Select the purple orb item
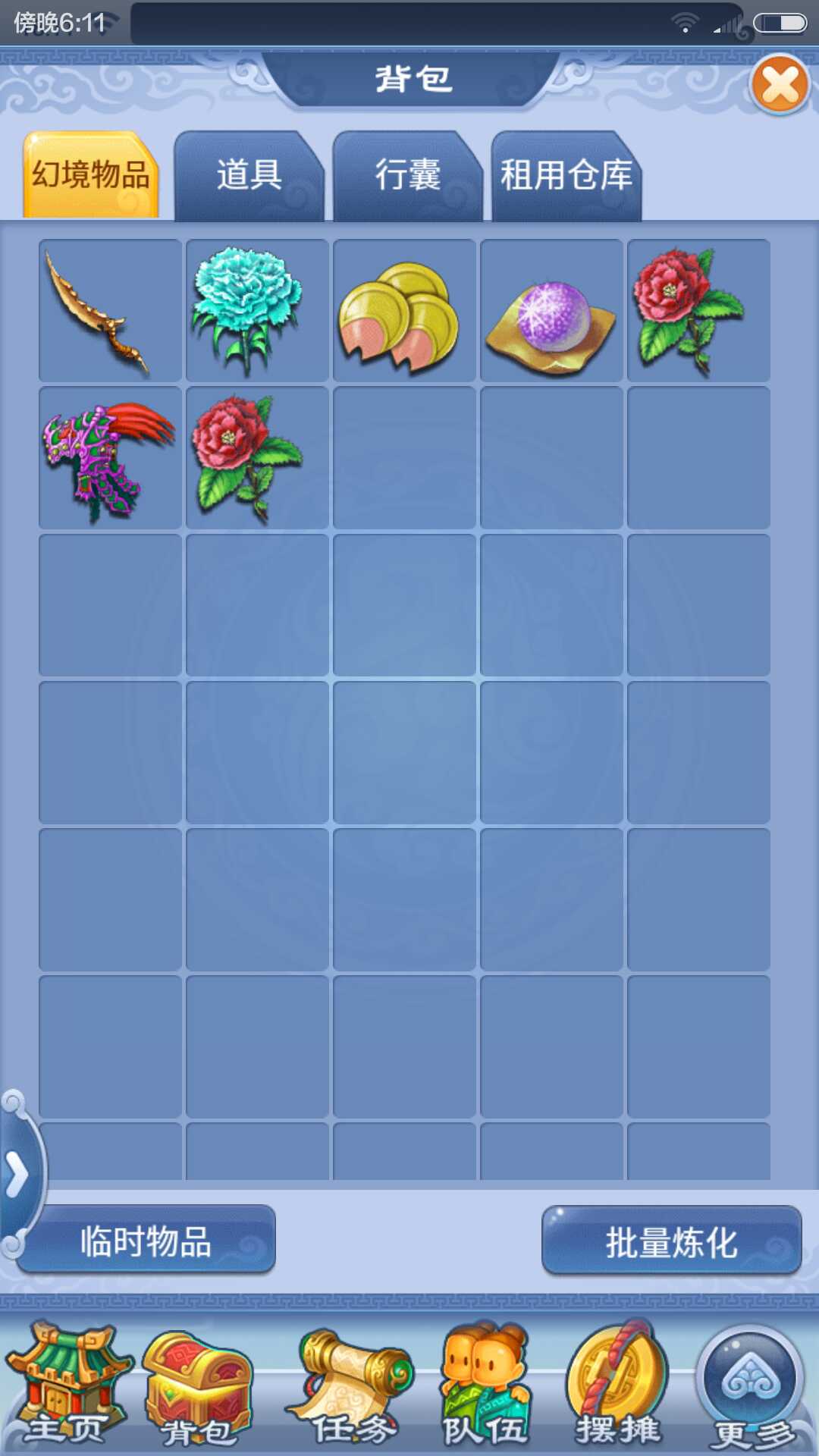The height and width of the screenshot is (1456, 819). coord(551,311)
